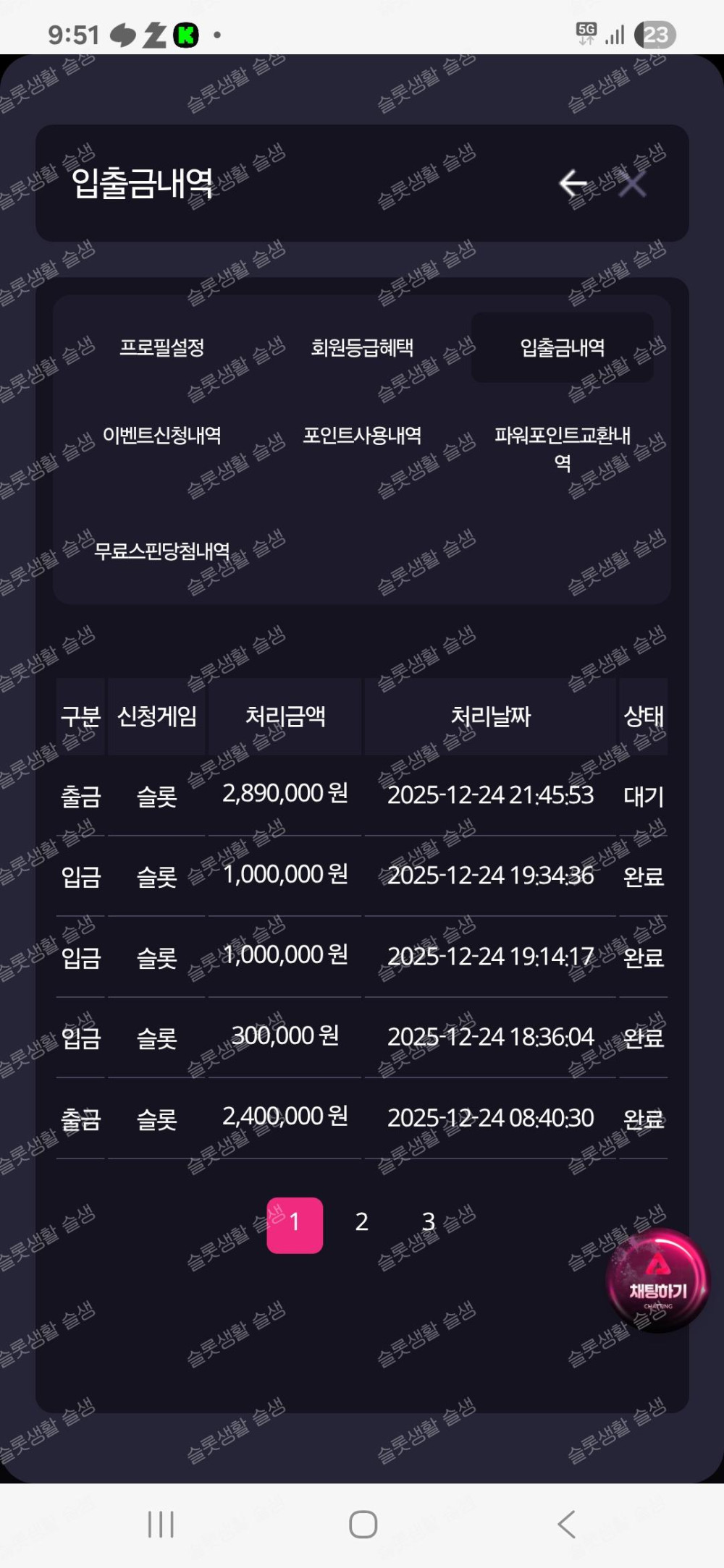Open the 파워포인트교환내역 tab
Screen dimensions: 724x1568
click(562, 447)
